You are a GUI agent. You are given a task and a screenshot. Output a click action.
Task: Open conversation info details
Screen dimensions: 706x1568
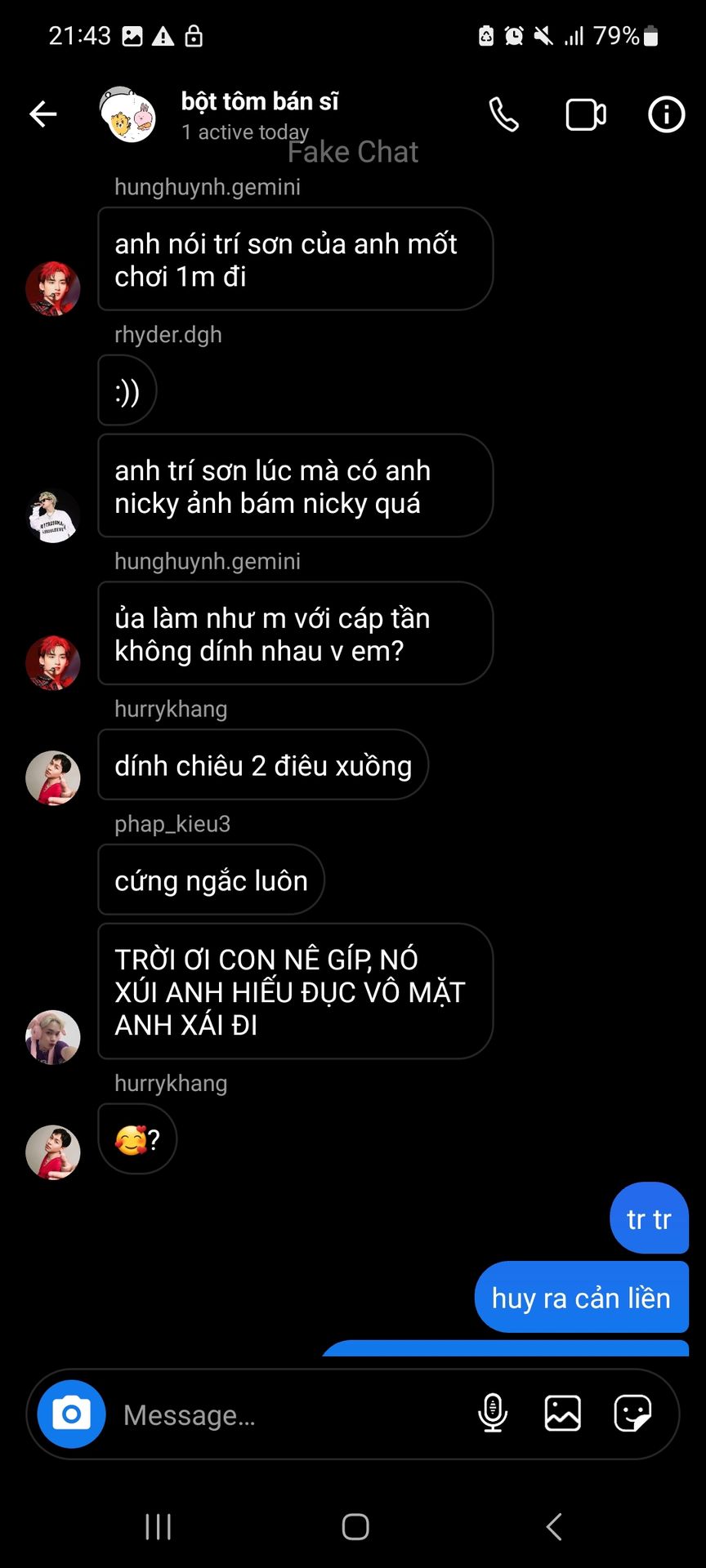[666, 114]
